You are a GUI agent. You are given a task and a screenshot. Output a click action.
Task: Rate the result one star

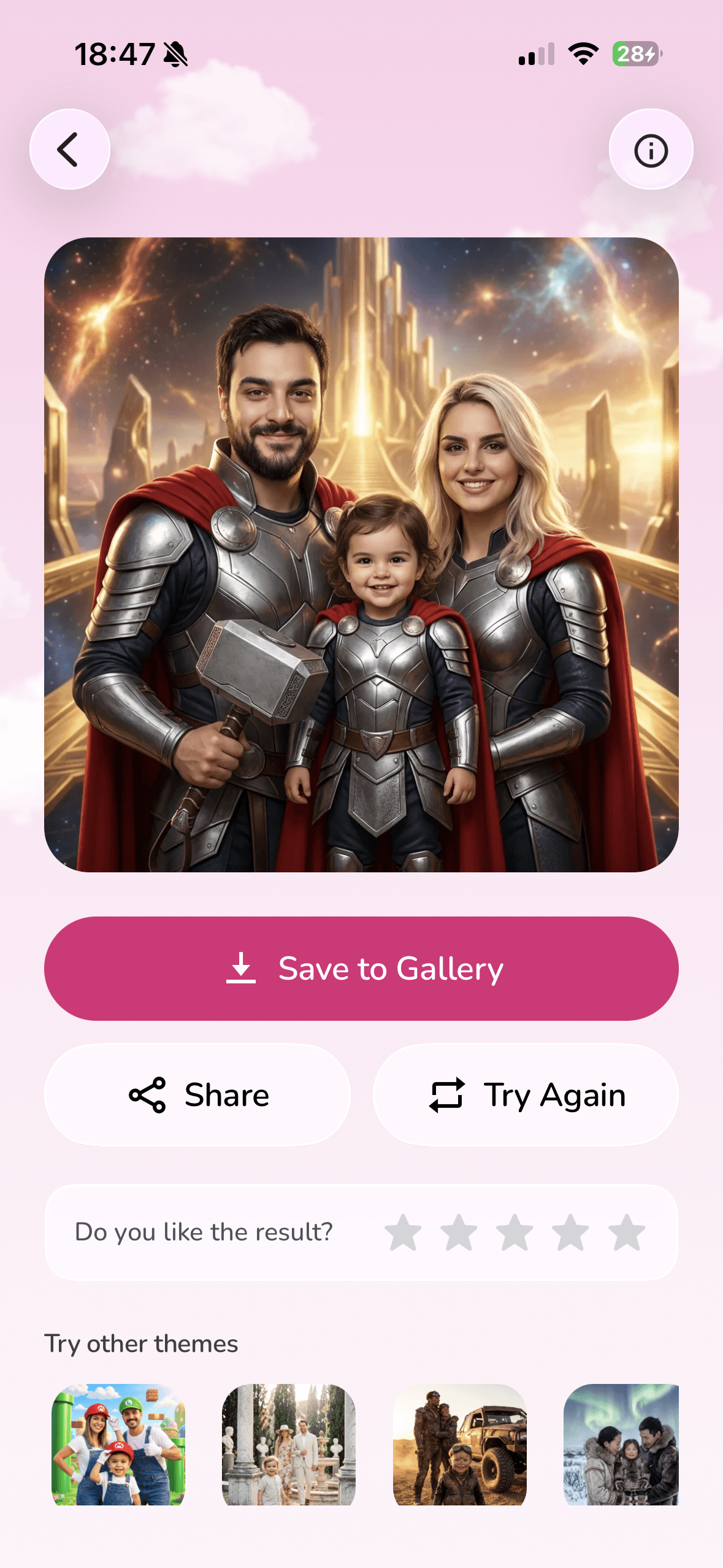pyautogui.click(x=403, y=1232)
